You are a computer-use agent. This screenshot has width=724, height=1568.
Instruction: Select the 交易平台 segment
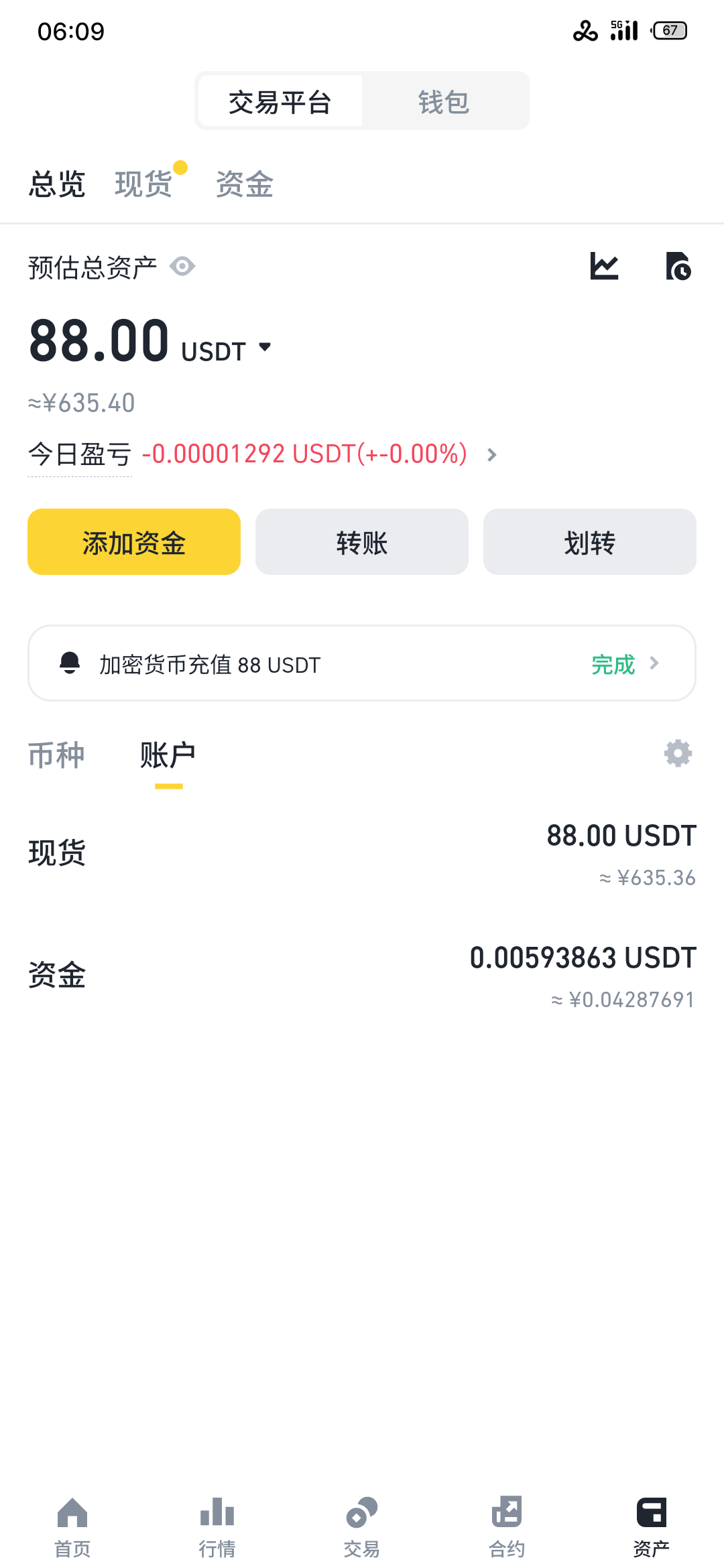point(280,102)
